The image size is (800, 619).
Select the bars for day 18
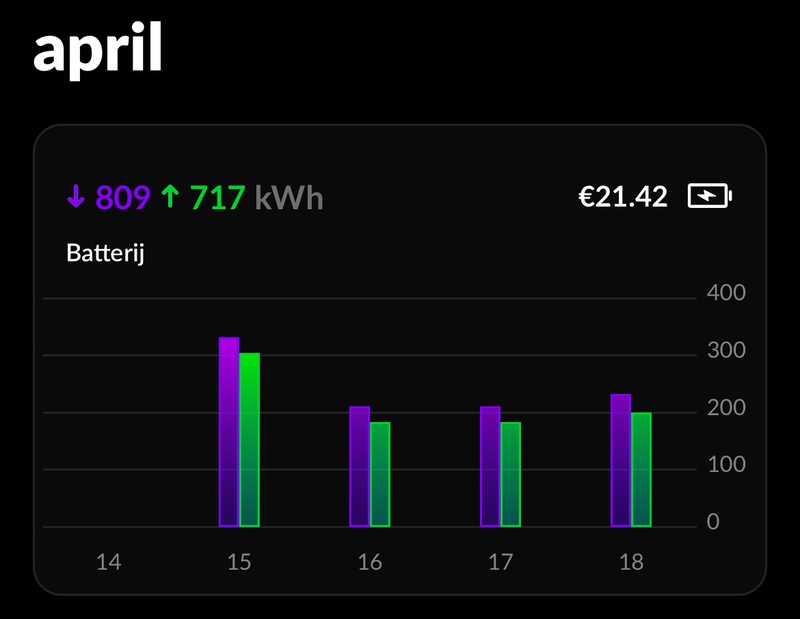pyautogui.click(x=631, y=462)
